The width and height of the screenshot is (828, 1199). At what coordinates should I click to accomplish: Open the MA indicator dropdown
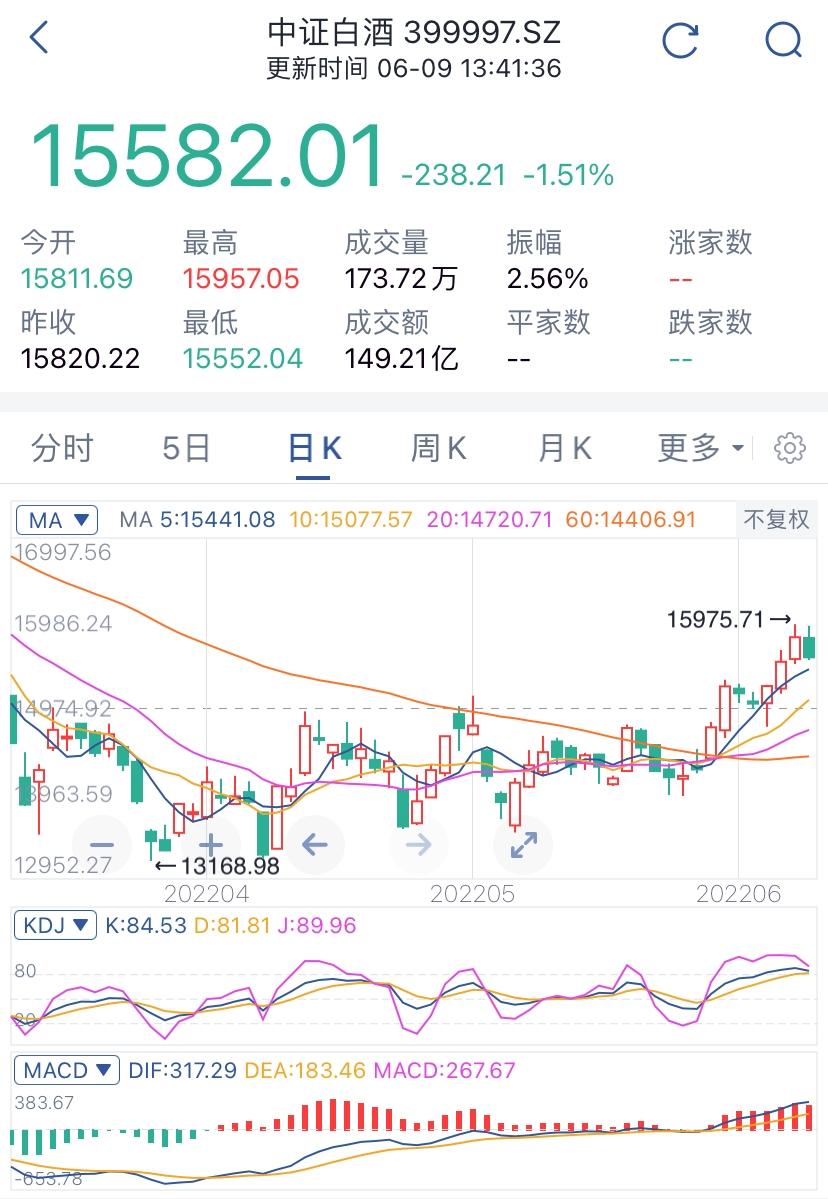pyautogui.click(x=57, y=520)
